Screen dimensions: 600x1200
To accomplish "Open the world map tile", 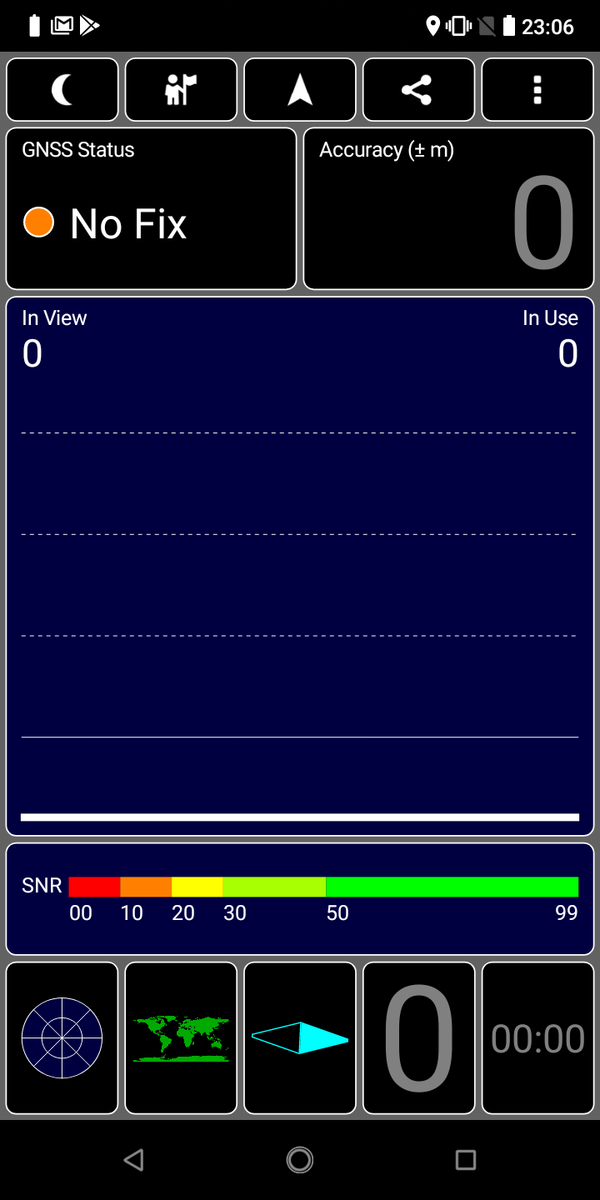I will pos(181,1038).
